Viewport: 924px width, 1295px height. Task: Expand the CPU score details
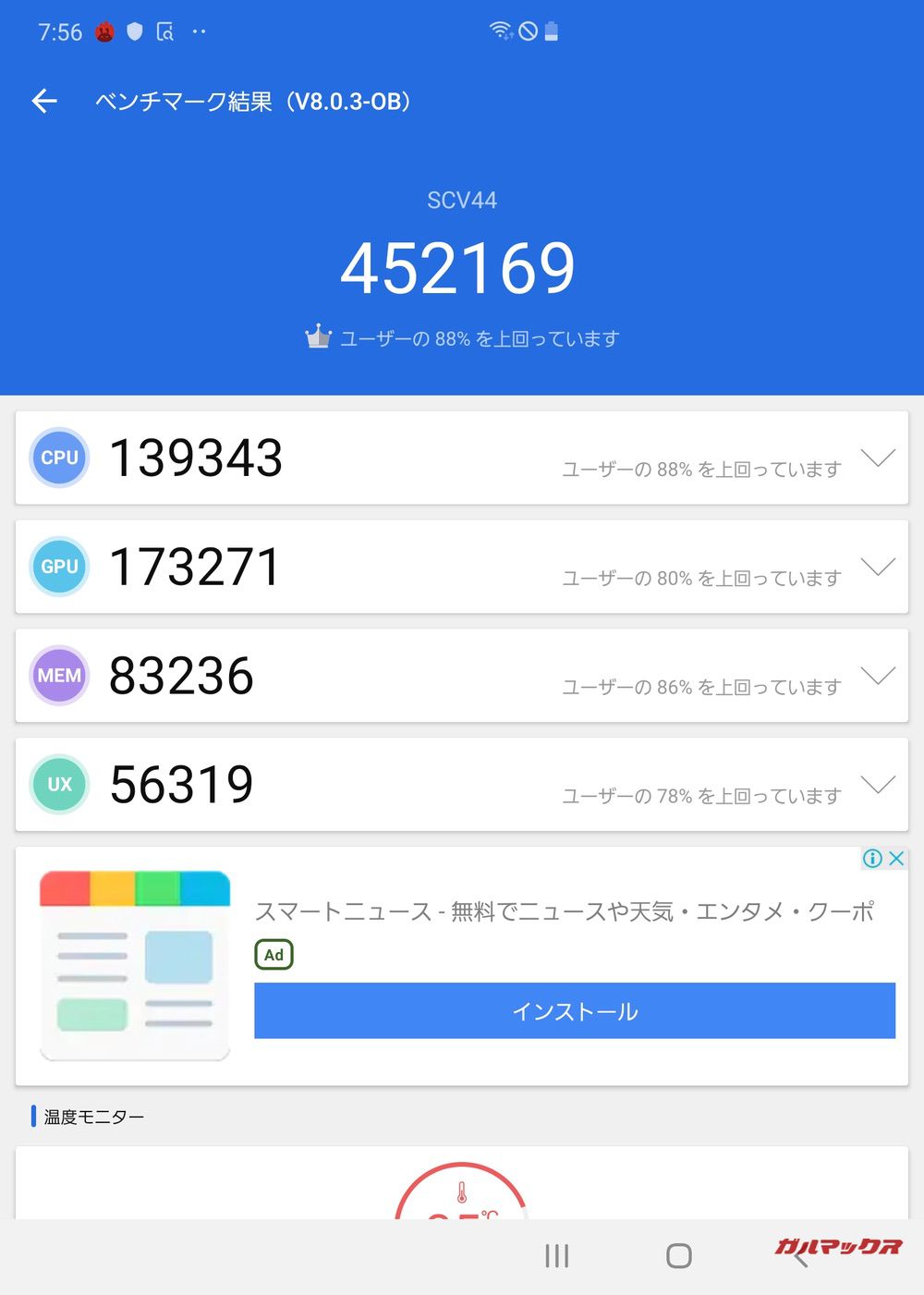point(877,458)
